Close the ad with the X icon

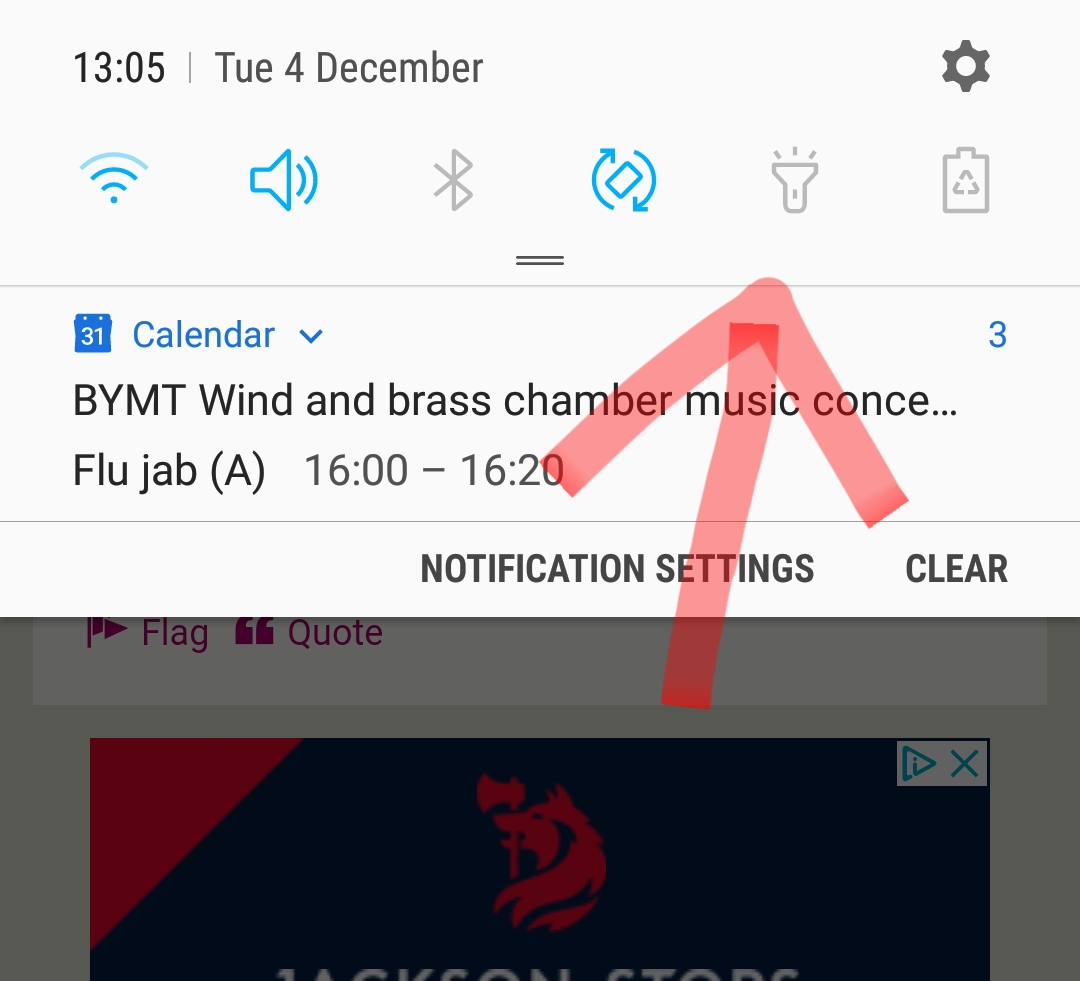964,765
